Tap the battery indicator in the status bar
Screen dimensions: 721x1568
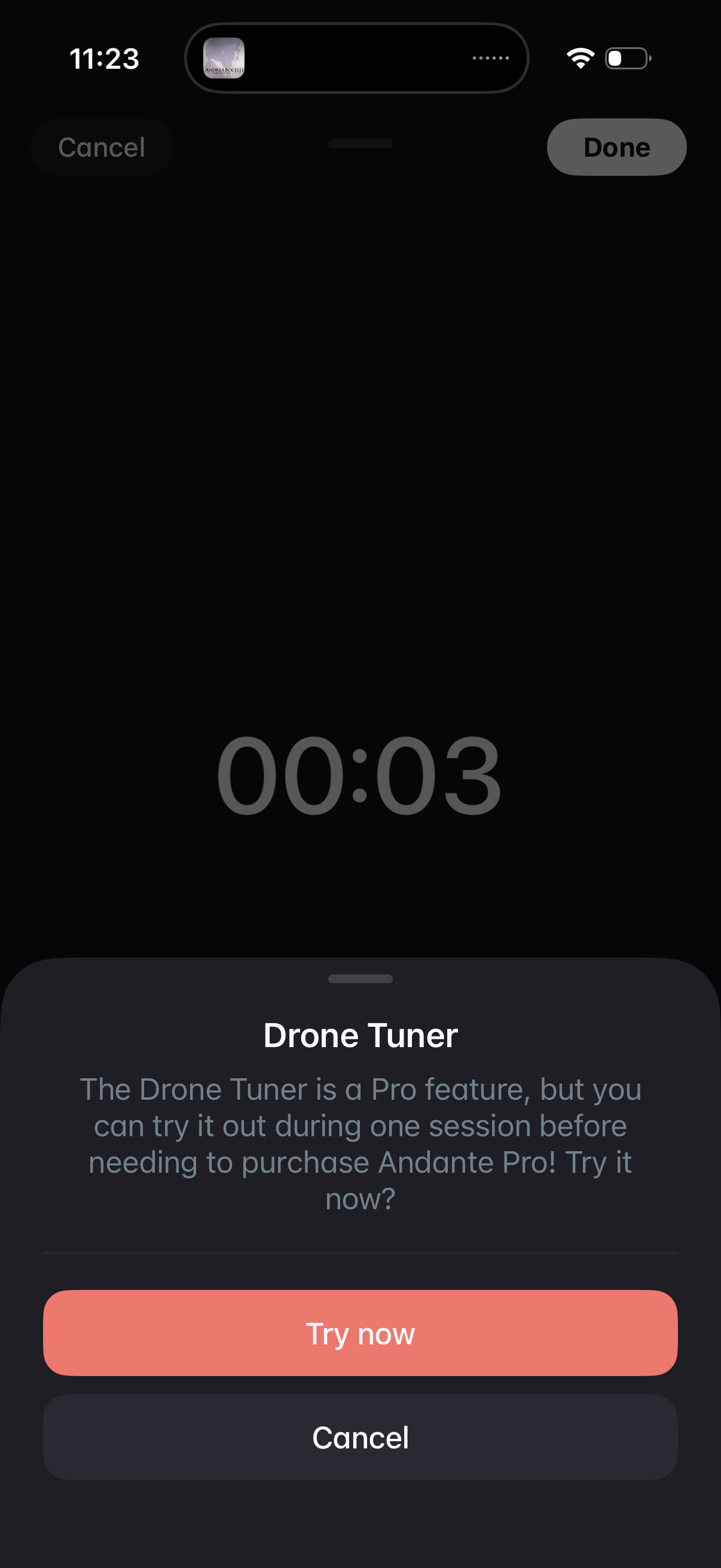(x=627, y=57)
